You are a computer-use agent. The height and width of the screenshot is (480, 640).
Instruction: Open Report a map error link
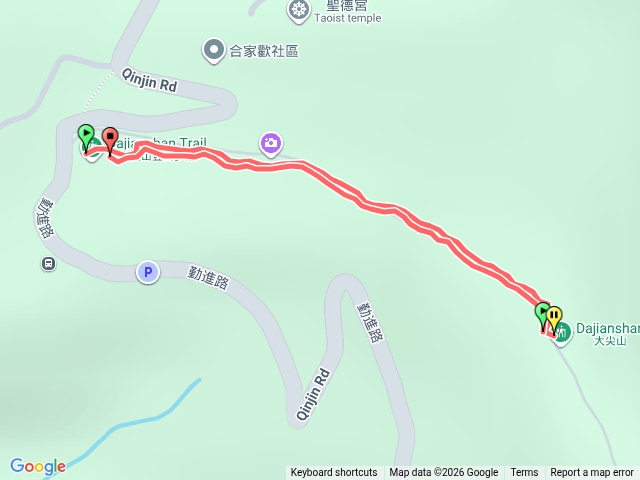[x=592, y=473]
